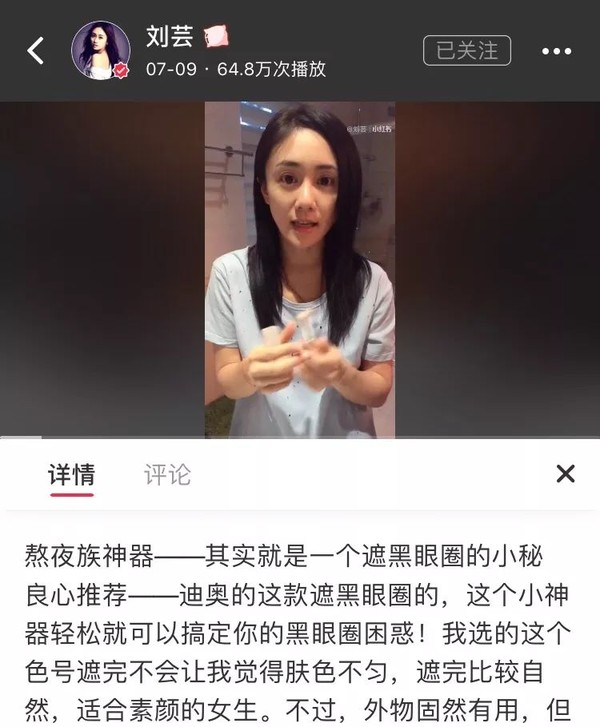Screen dimensions: 600x727
Task: Open 刘芸's profile avatar
Action: 102,49
